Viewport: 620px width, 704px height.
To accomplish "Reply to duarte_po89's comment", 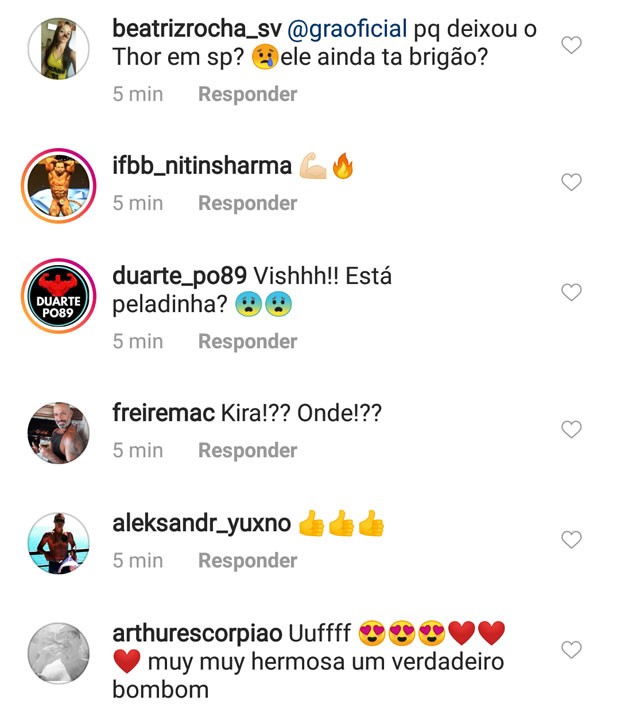I will point(247,341).
